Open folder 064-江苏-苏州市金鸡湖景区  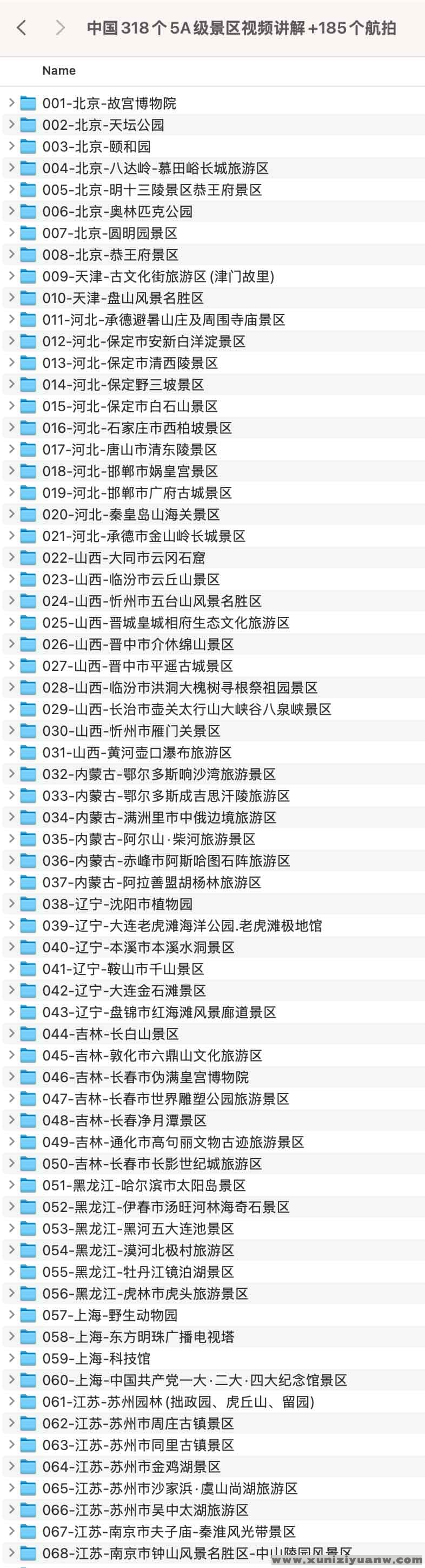pyautogui.click(x=131, y=1466)
